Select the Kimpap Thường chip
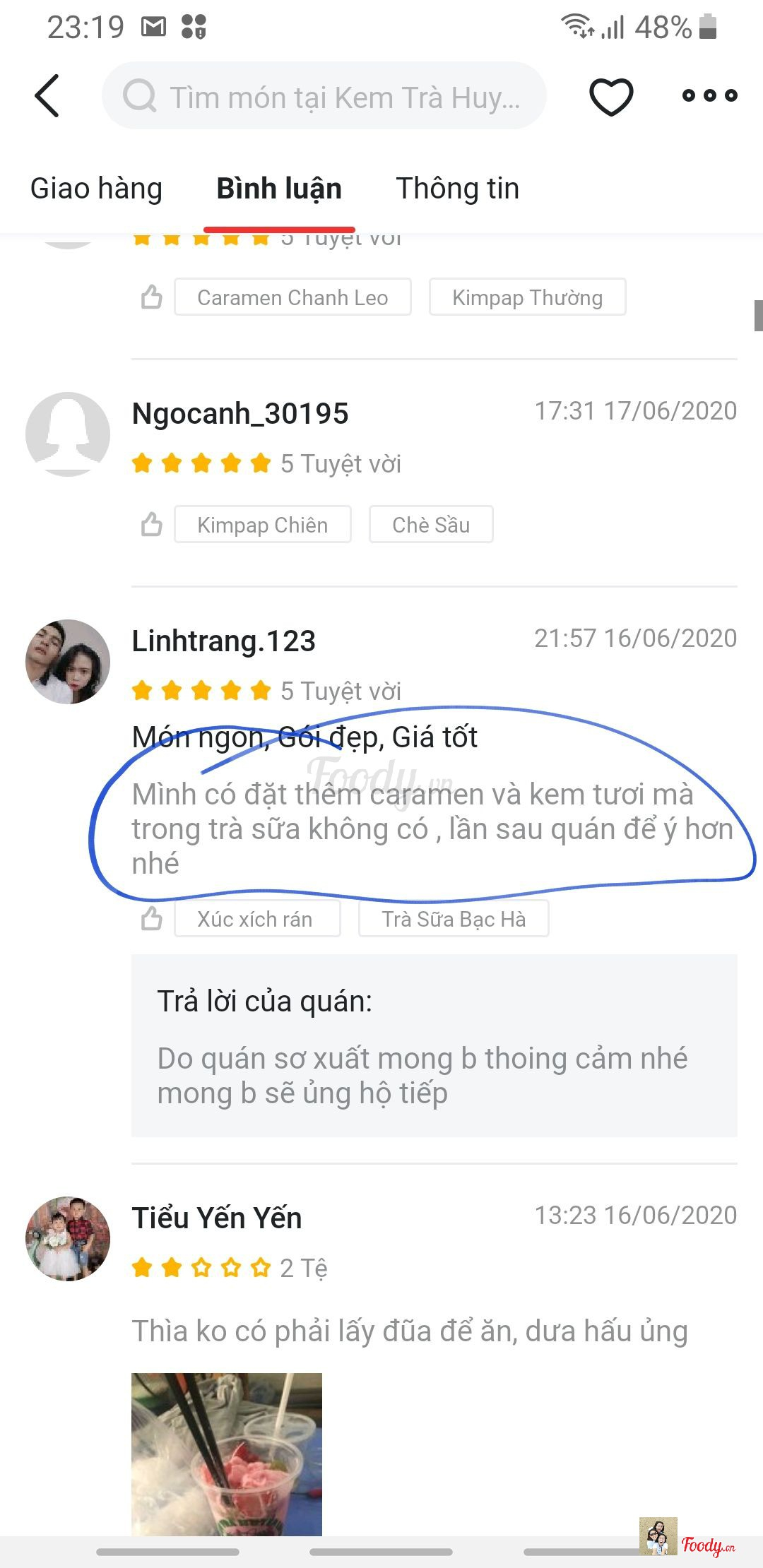Image resolution: width=763 pixels, height=1568 pixels. point(527,297)
